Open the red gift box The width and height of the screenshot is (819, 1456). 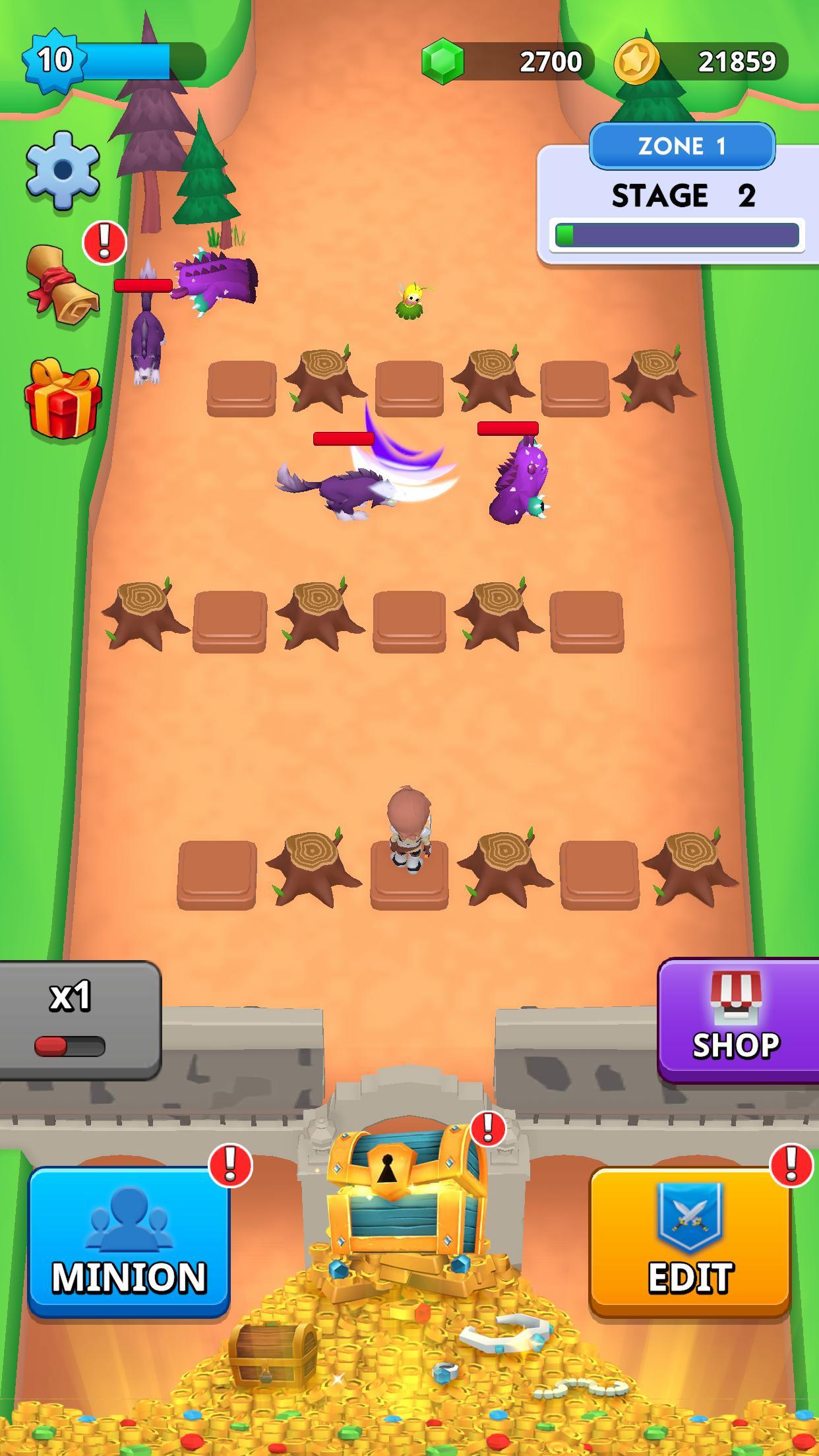[63, 400]
